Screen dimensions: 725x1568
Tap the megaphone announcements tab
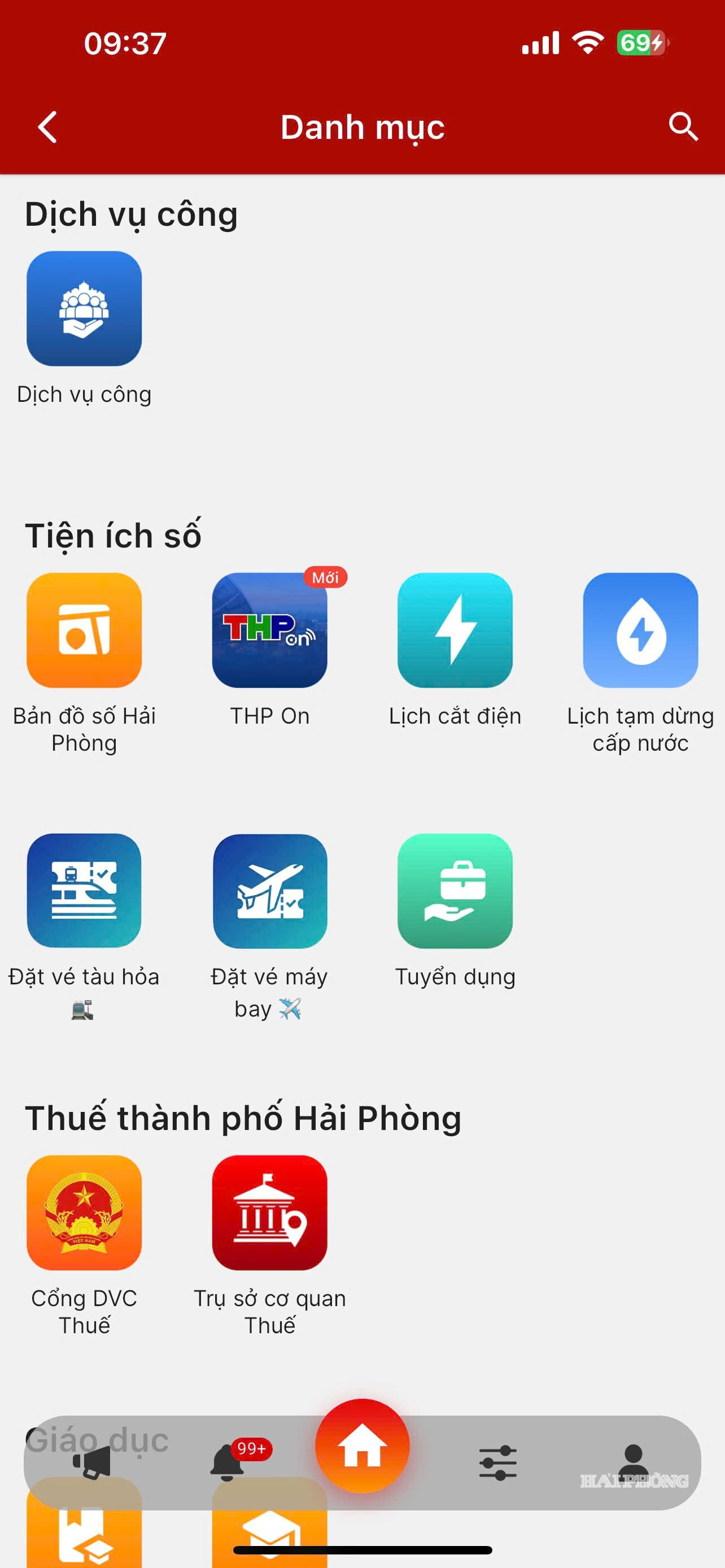coord(92,1462)
